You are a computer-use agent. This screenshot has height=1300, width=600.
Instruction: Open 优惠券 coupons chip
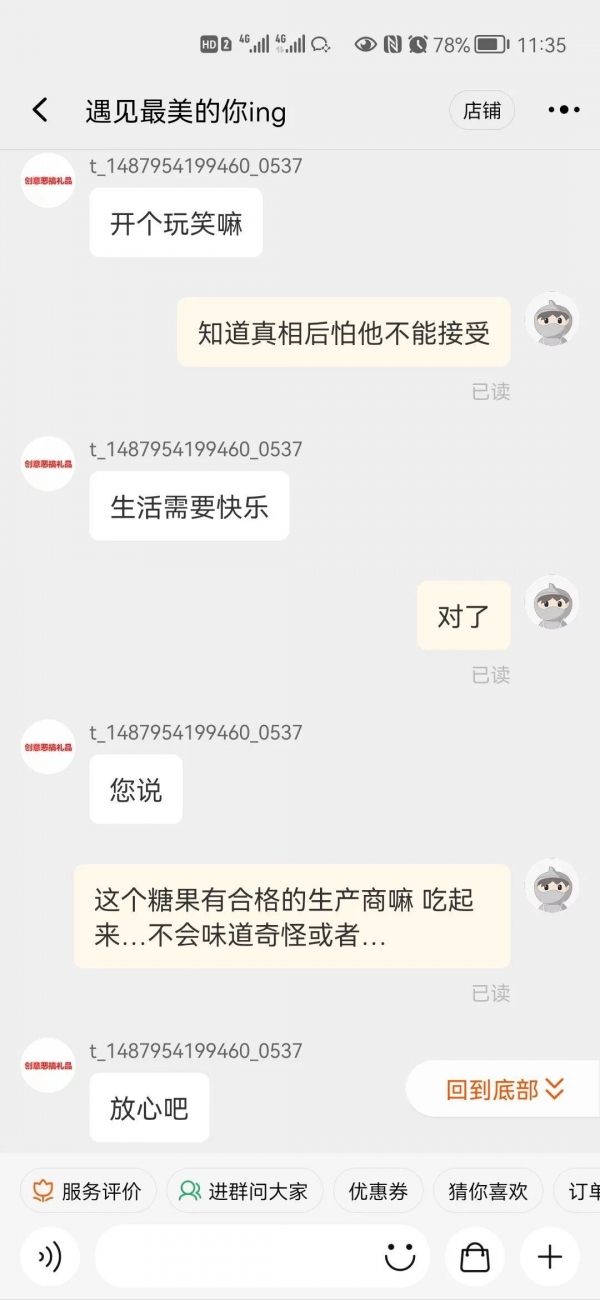[378, 1191]
